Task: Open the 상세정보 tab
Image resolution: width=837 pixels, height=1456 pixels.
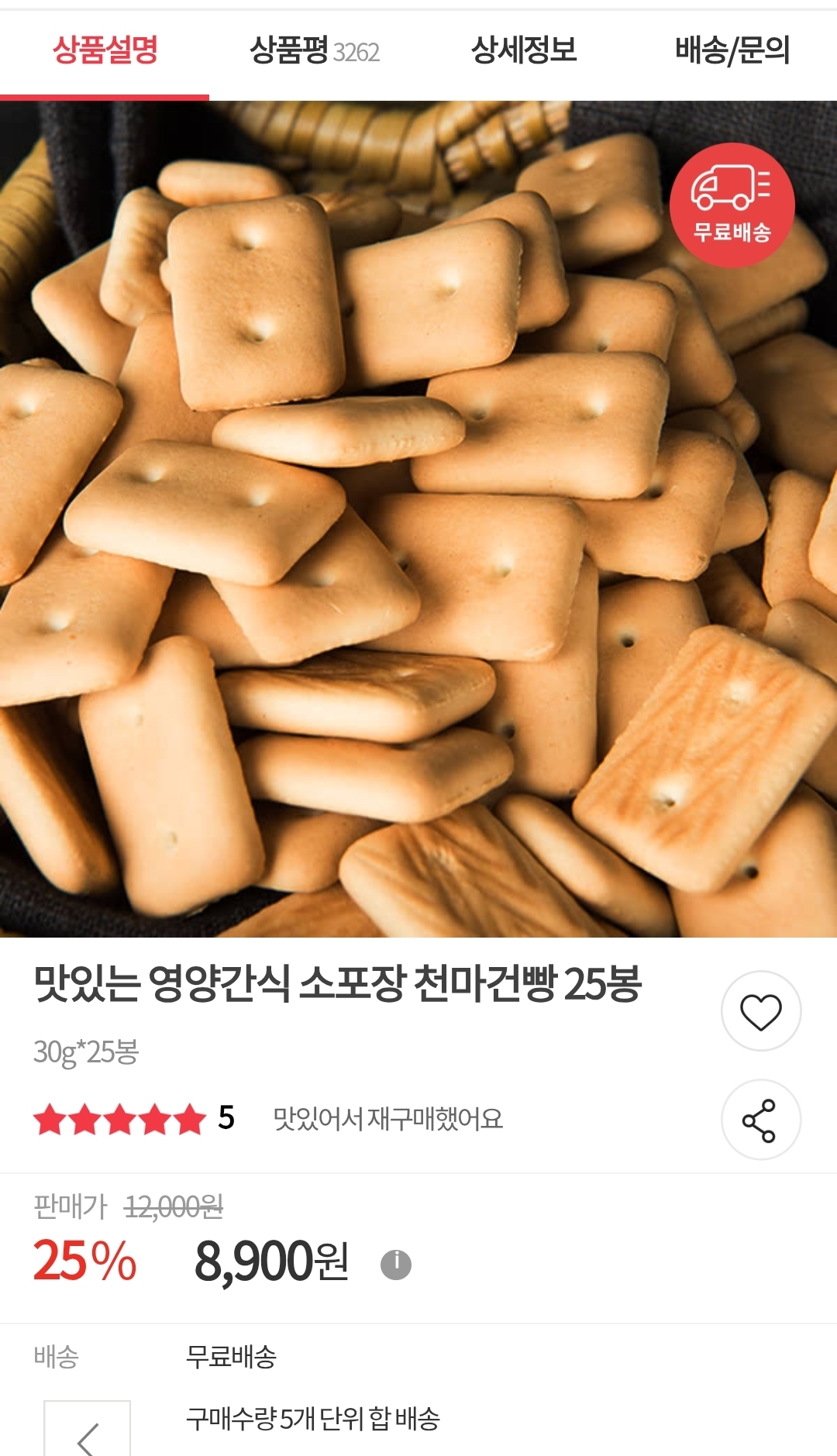Action: [x=524, y=51]
